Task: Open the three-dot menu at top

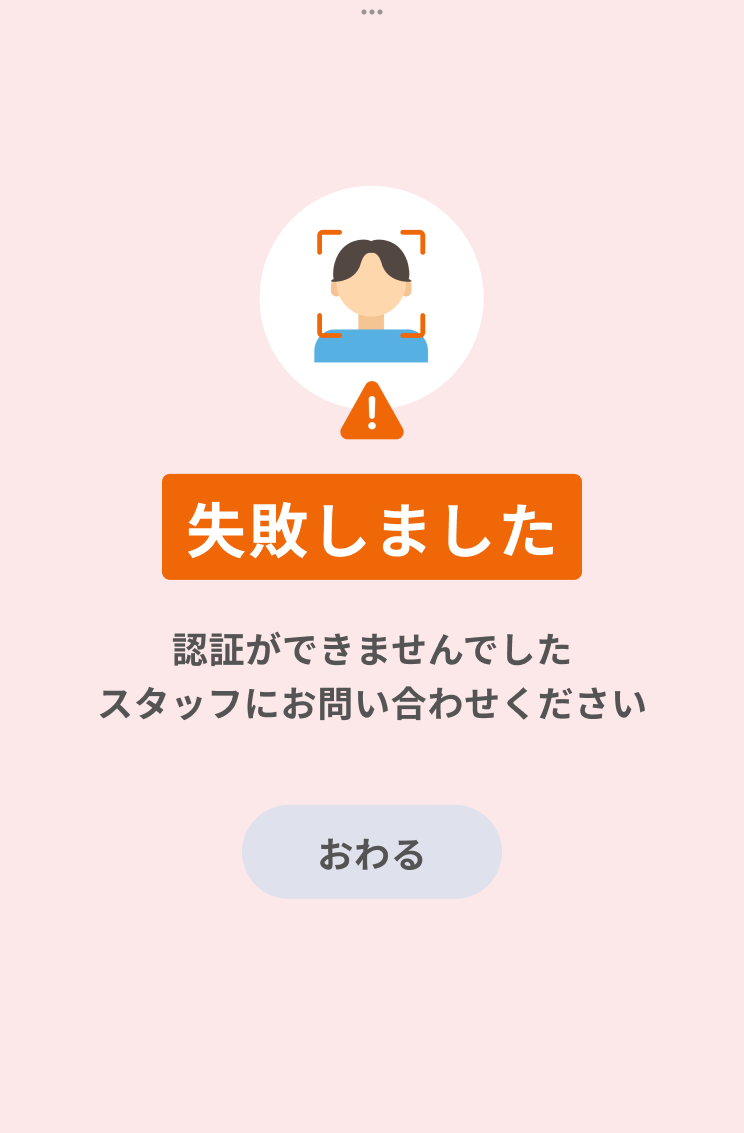Action: click(x=372, y=12)
